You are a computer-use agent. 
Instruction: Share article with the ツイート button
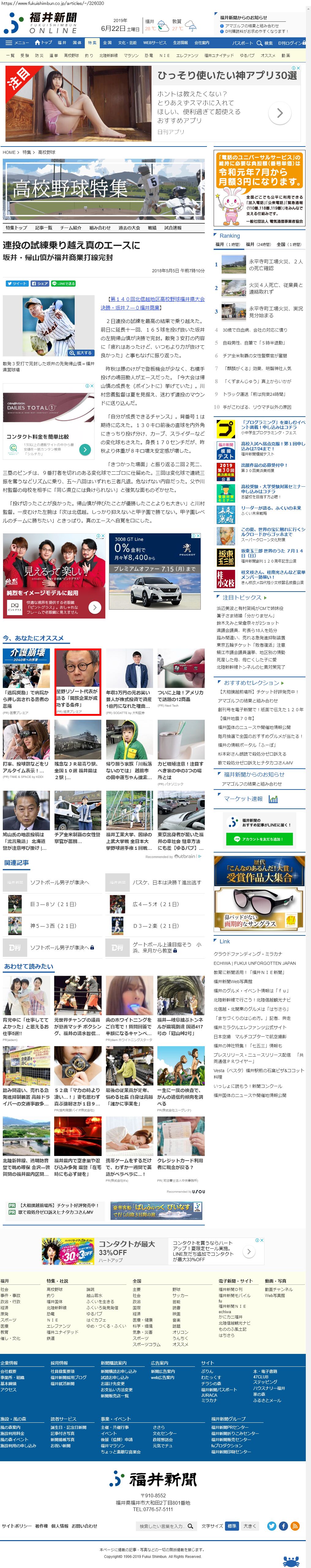point(17,284)
